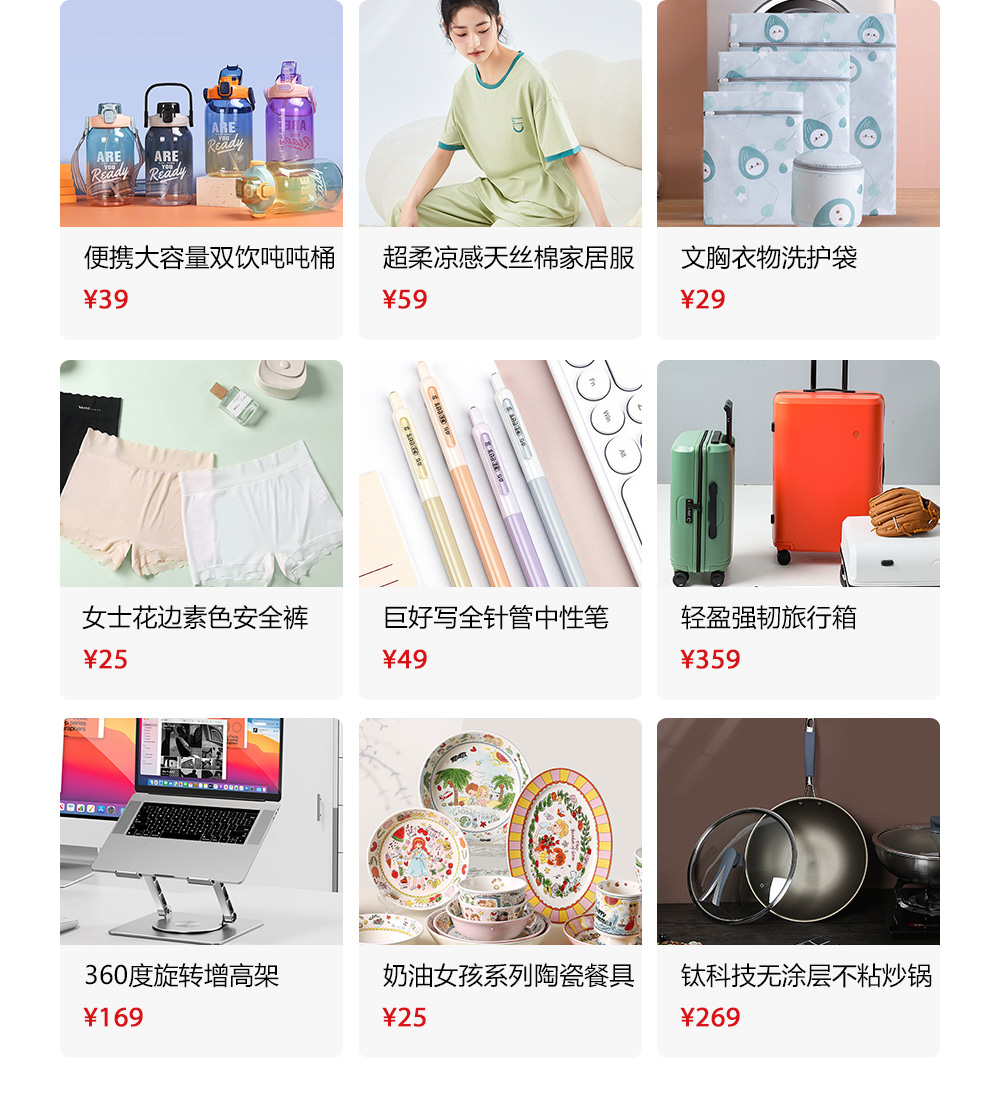Open the 钛科技无涂层不粘炒锅 item
The height and width of the screenshot is (1110, 1000).
pos(798,888)
